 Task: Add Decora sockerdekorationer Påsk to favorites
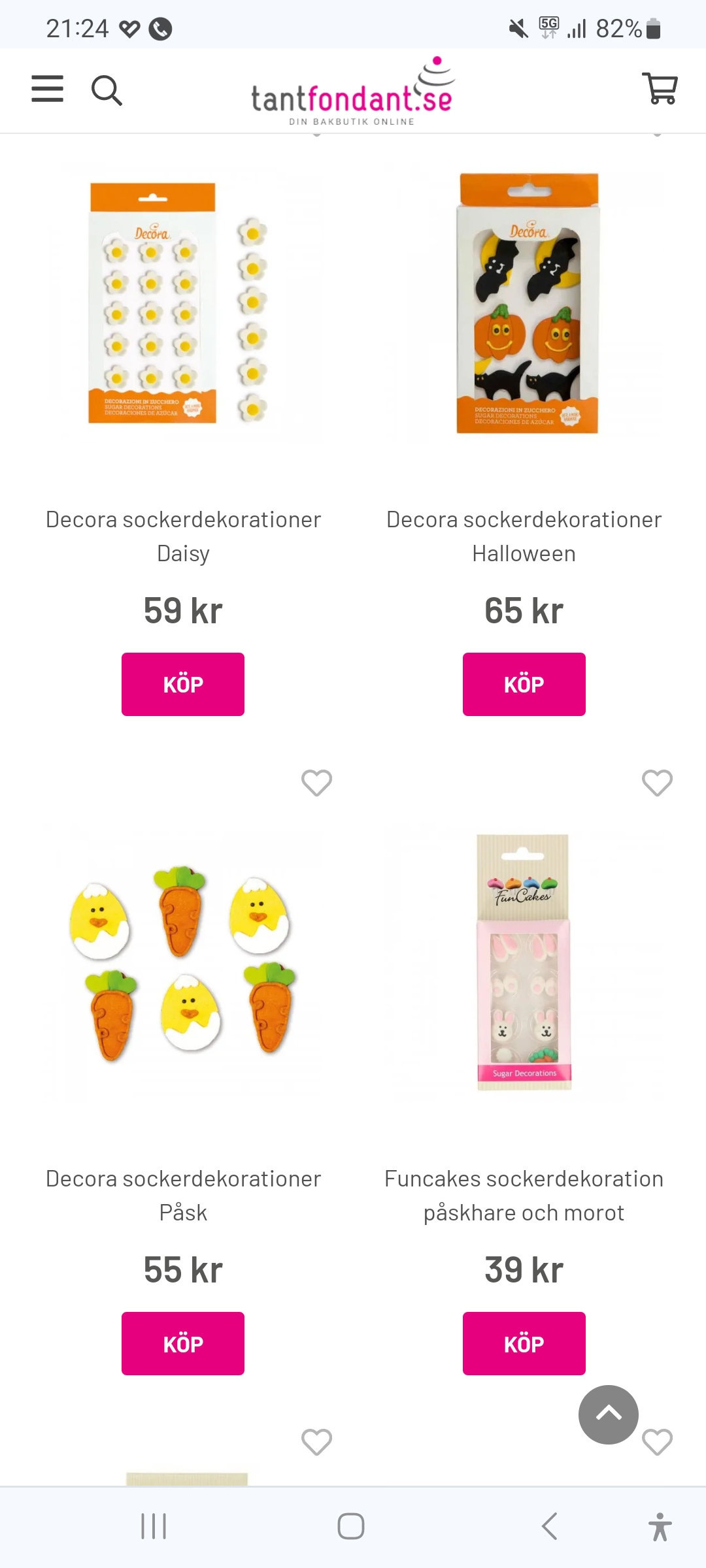(x=316, y=783)
